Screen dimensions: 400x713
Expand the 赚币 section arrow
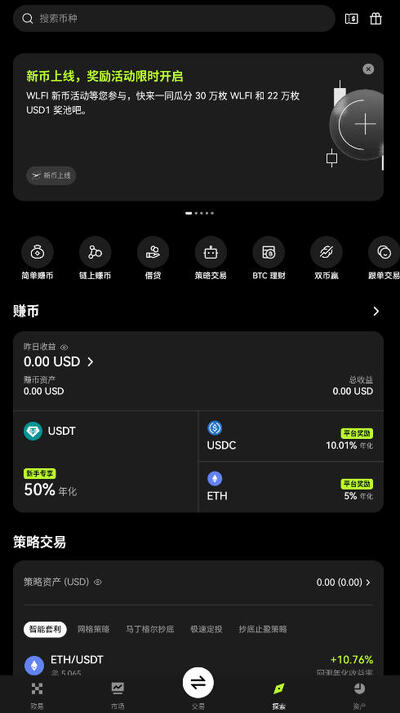pyautogui.click(x=376, y=311)
